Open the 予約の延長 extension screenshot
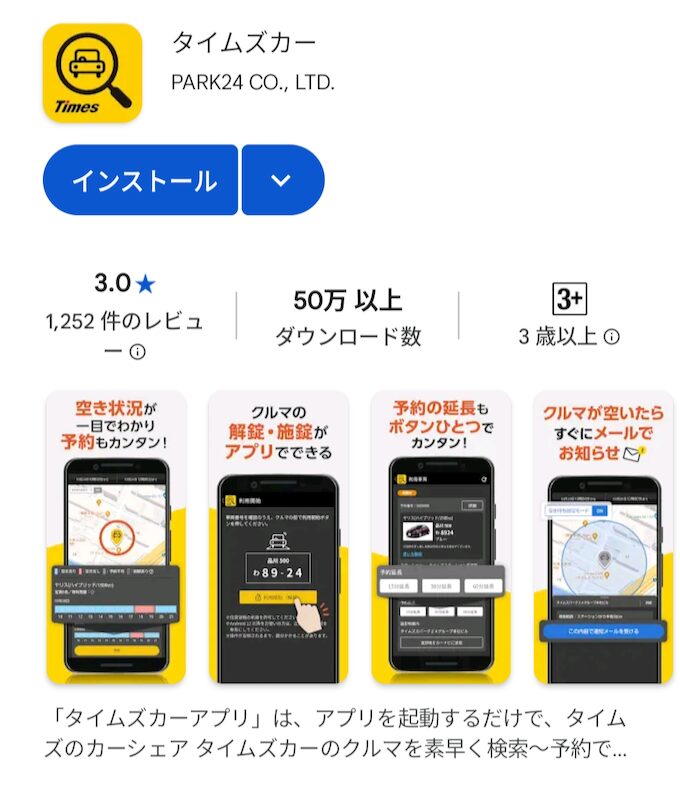Viewport: 680px width, 796px height. pyautogui.click(x=440, y=537)
